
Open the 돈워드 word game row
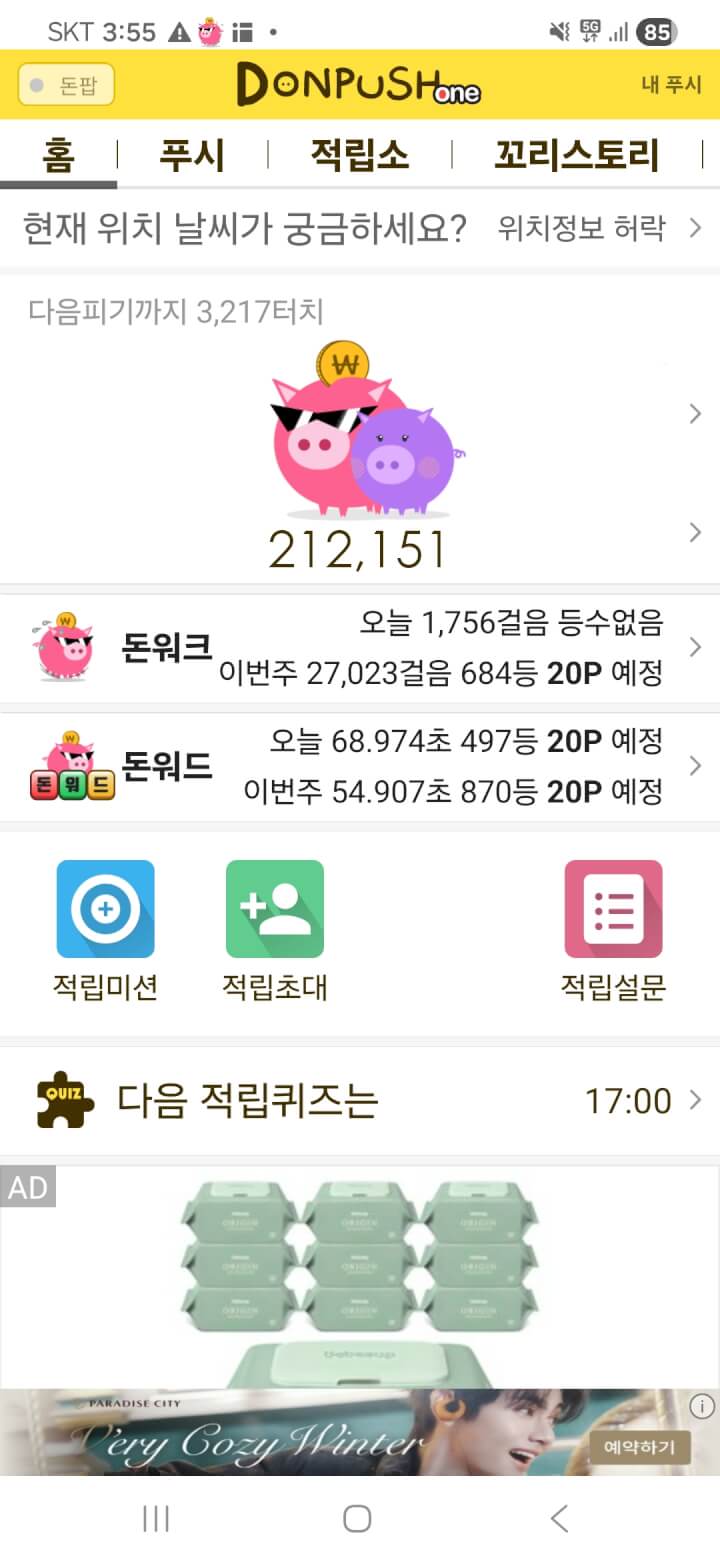360,767
